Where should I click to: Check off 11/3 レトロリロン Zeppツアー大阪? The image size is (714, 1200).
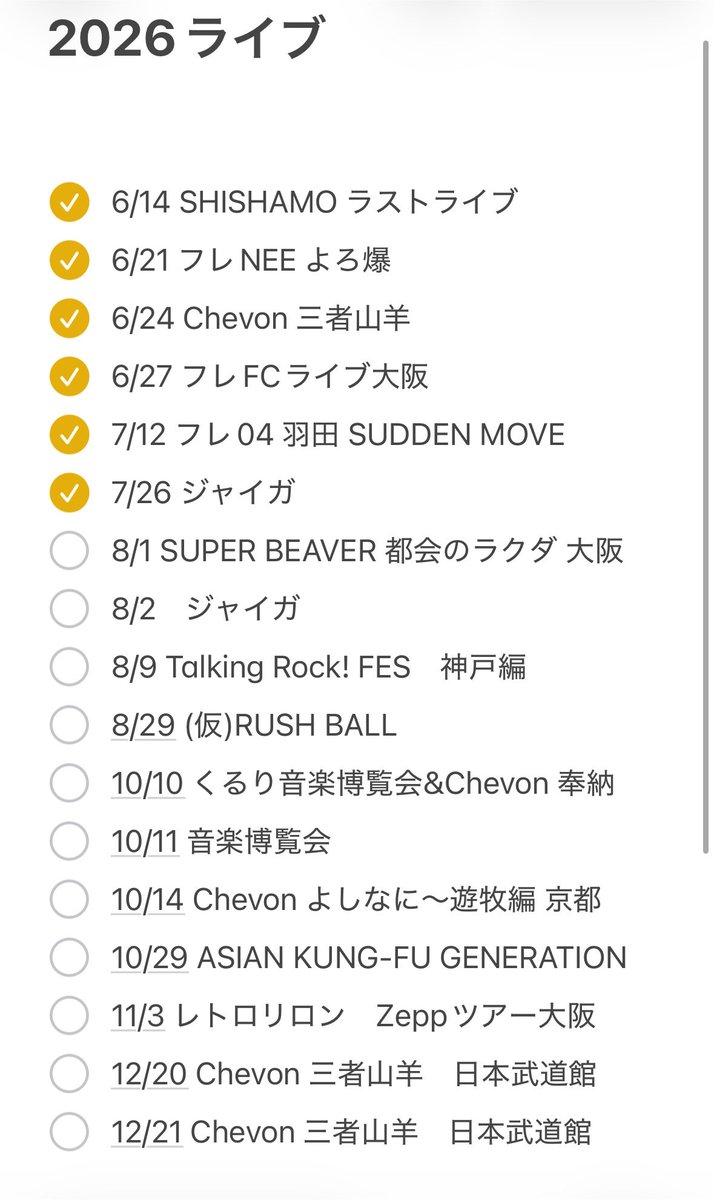(x=69, y=1015)
